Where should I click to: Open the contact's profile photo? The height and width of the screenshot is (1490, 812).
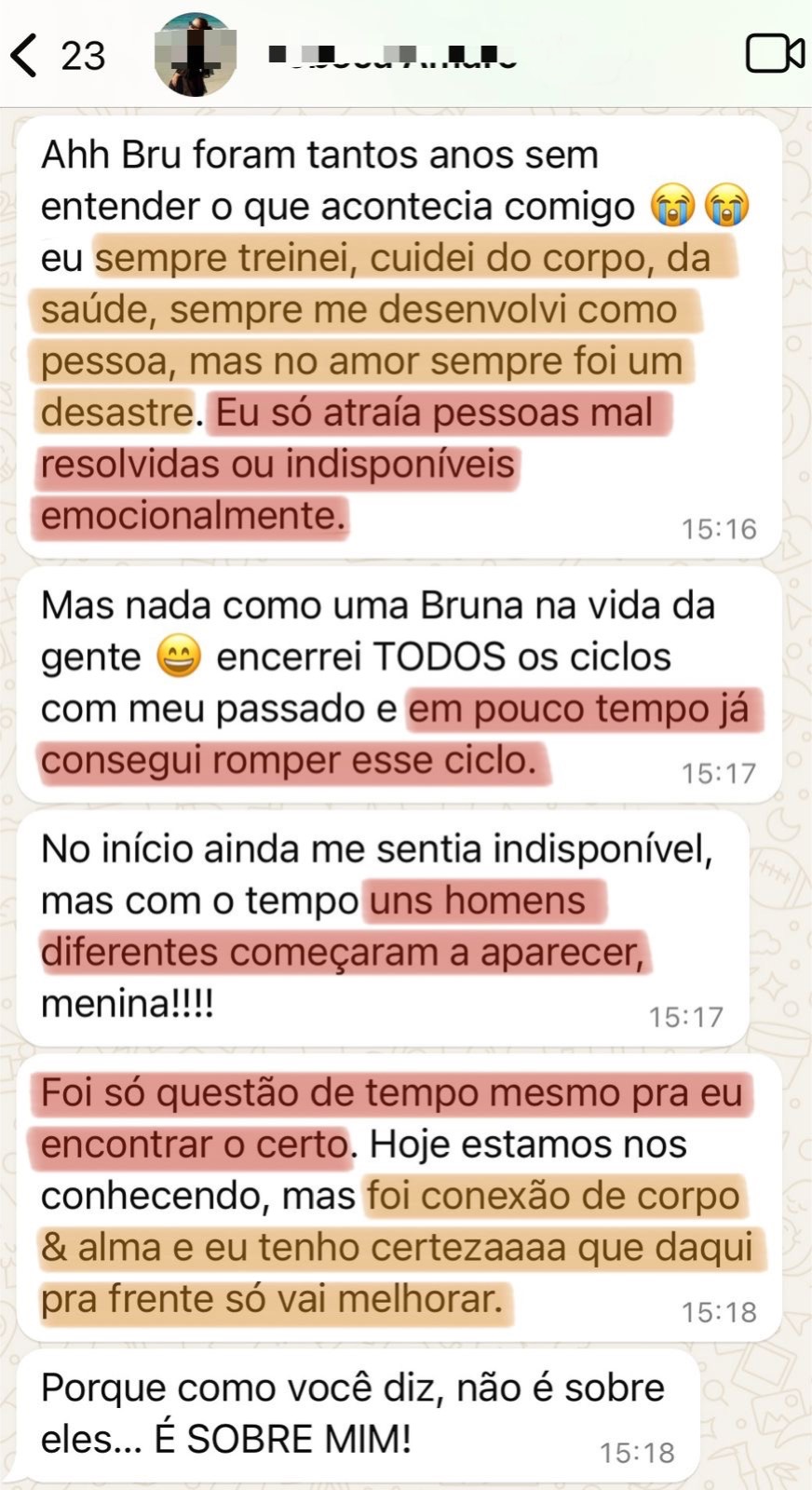click(x=195, y=55)
